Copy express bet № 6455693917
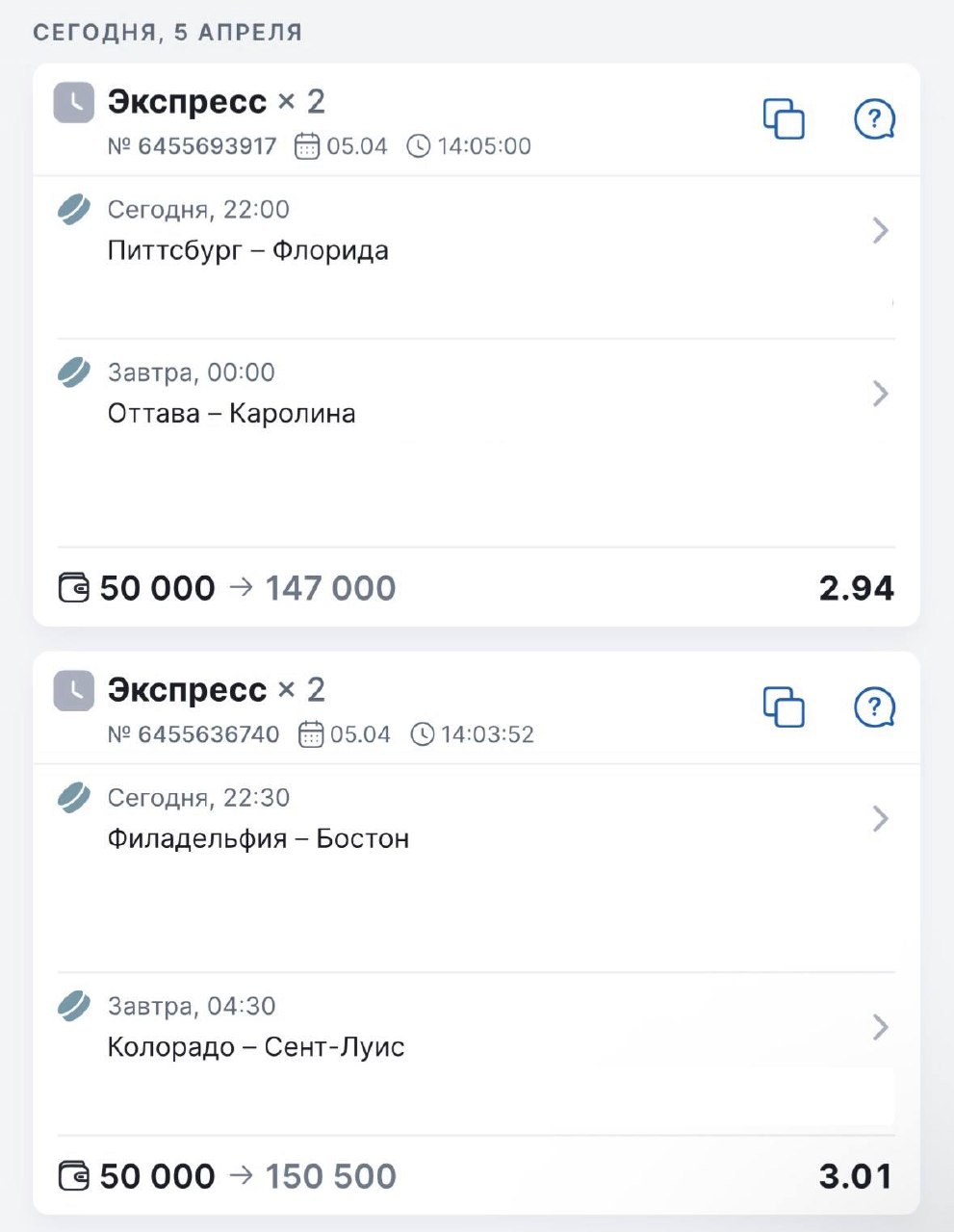Screen dimensions: 954x1232 (x=784, y=119)
